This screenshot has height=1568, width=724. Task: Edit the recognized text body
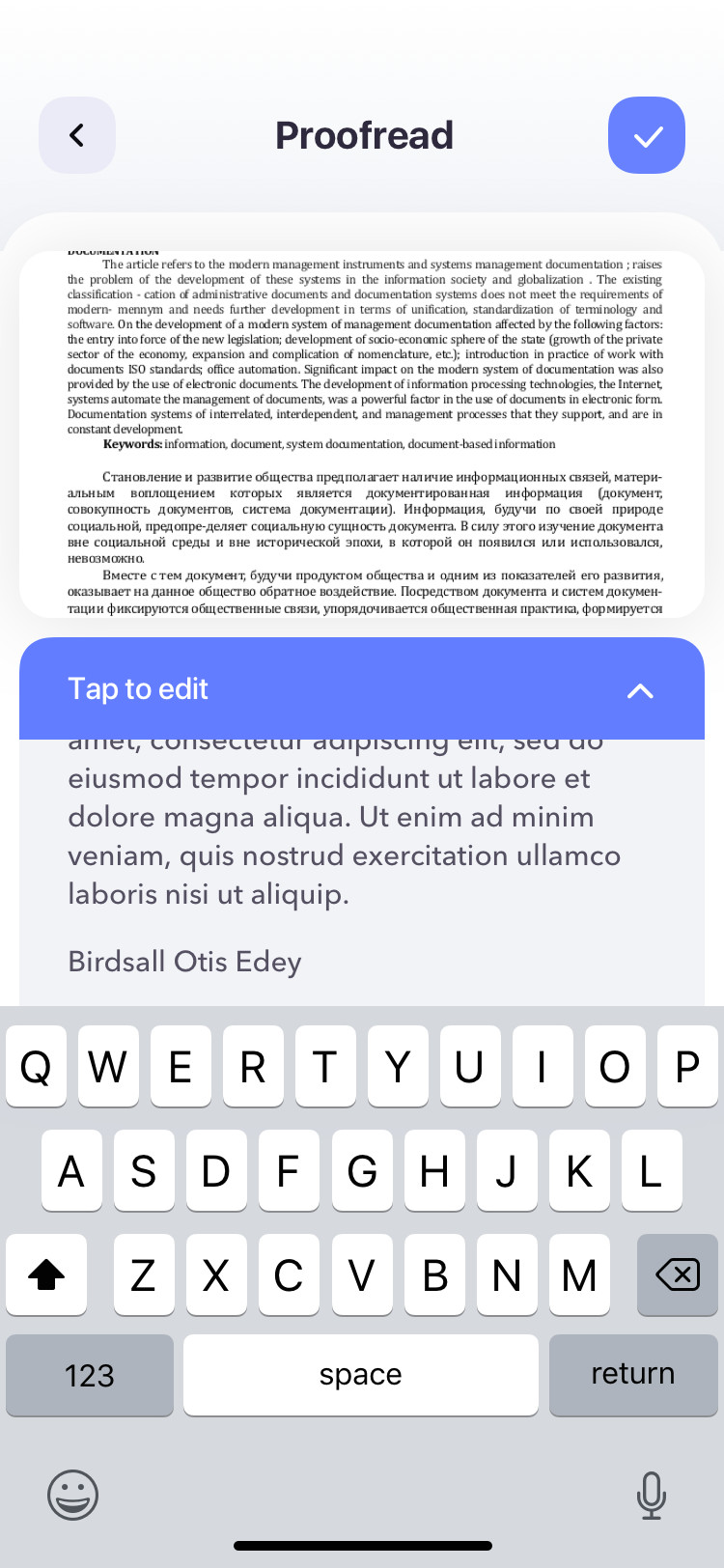(x=343, y=836)
